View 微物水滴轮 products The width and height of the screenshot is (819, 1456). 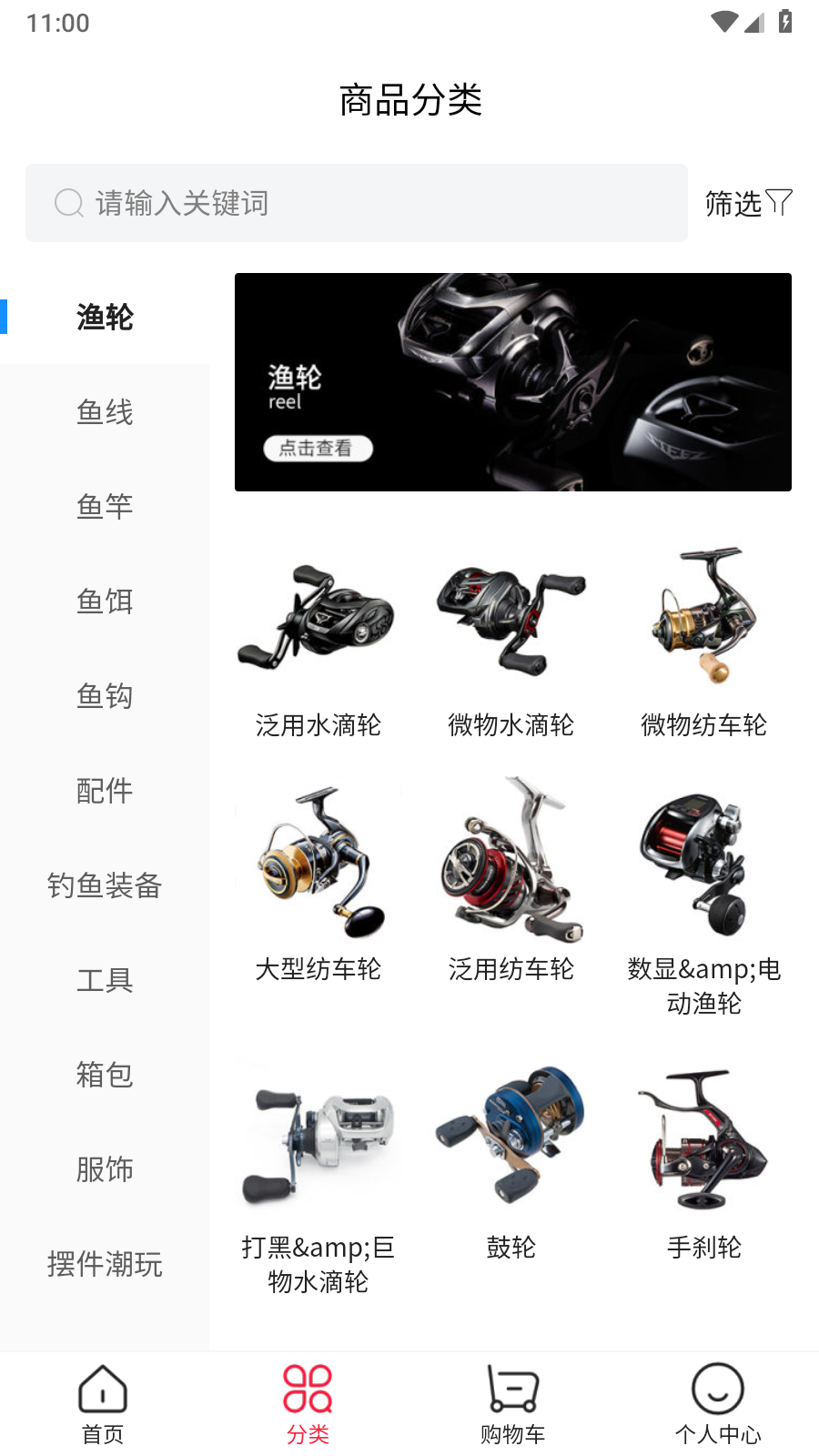click(x=511, y=646)
